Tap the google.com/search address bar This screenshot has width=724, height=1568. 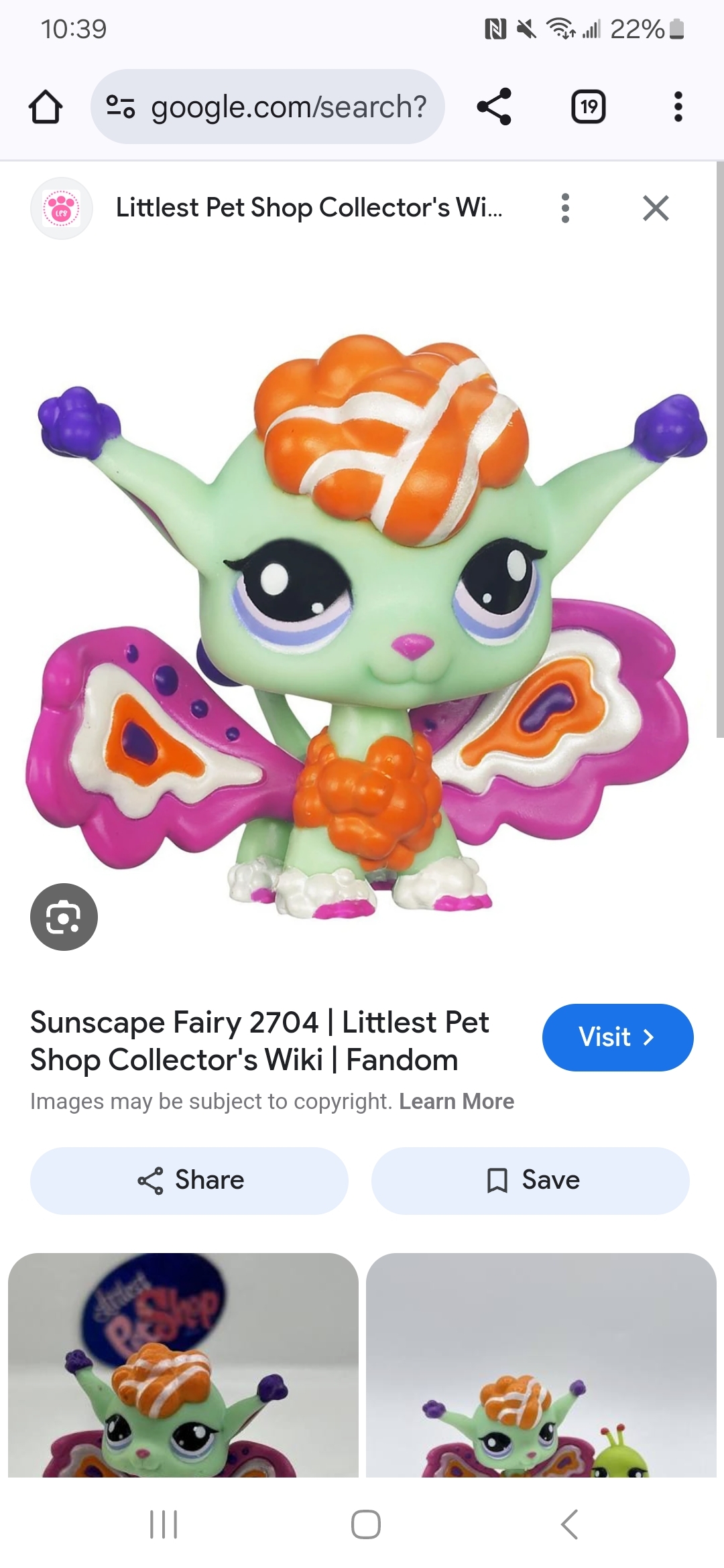click(267, 107)
